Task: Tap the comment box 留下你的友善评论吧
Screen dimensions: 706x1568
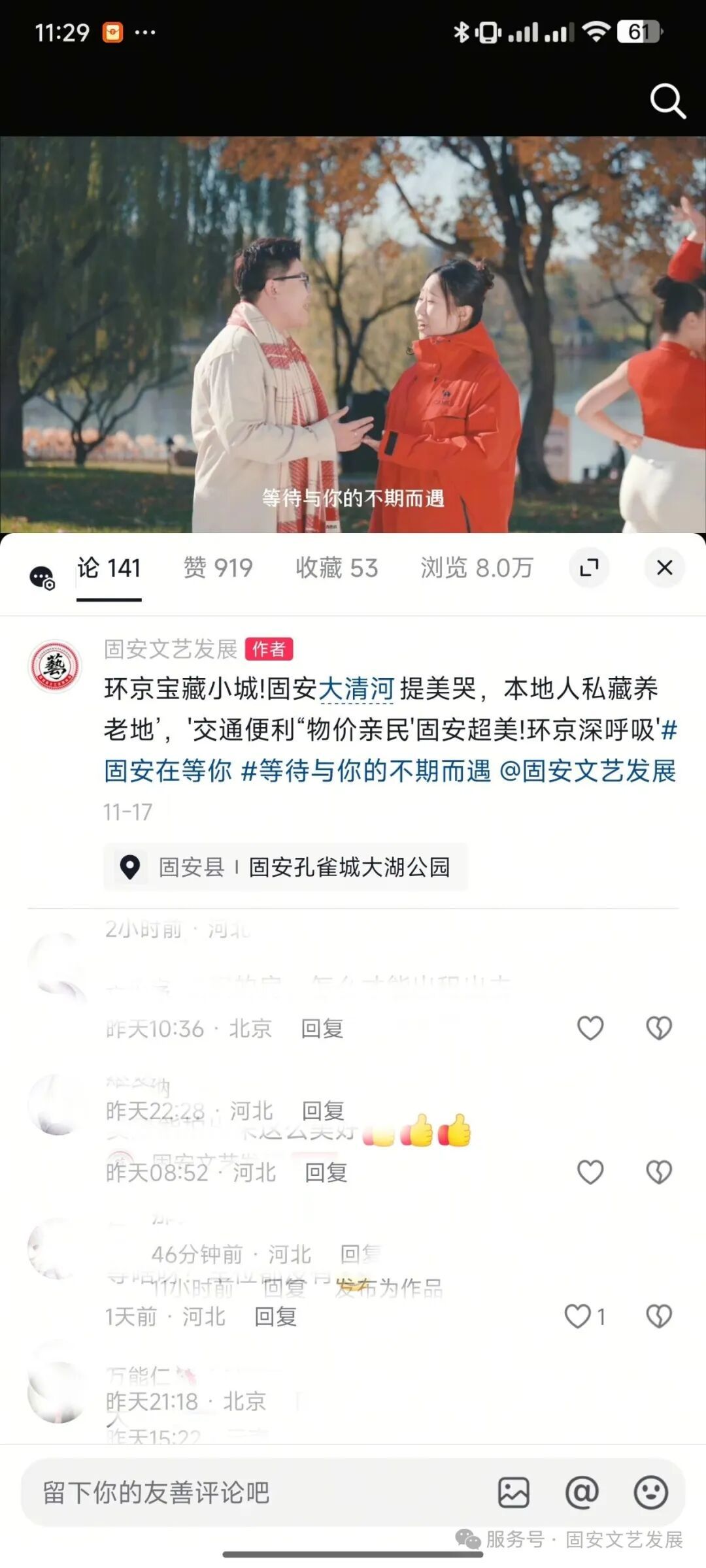Action: 248,1493
